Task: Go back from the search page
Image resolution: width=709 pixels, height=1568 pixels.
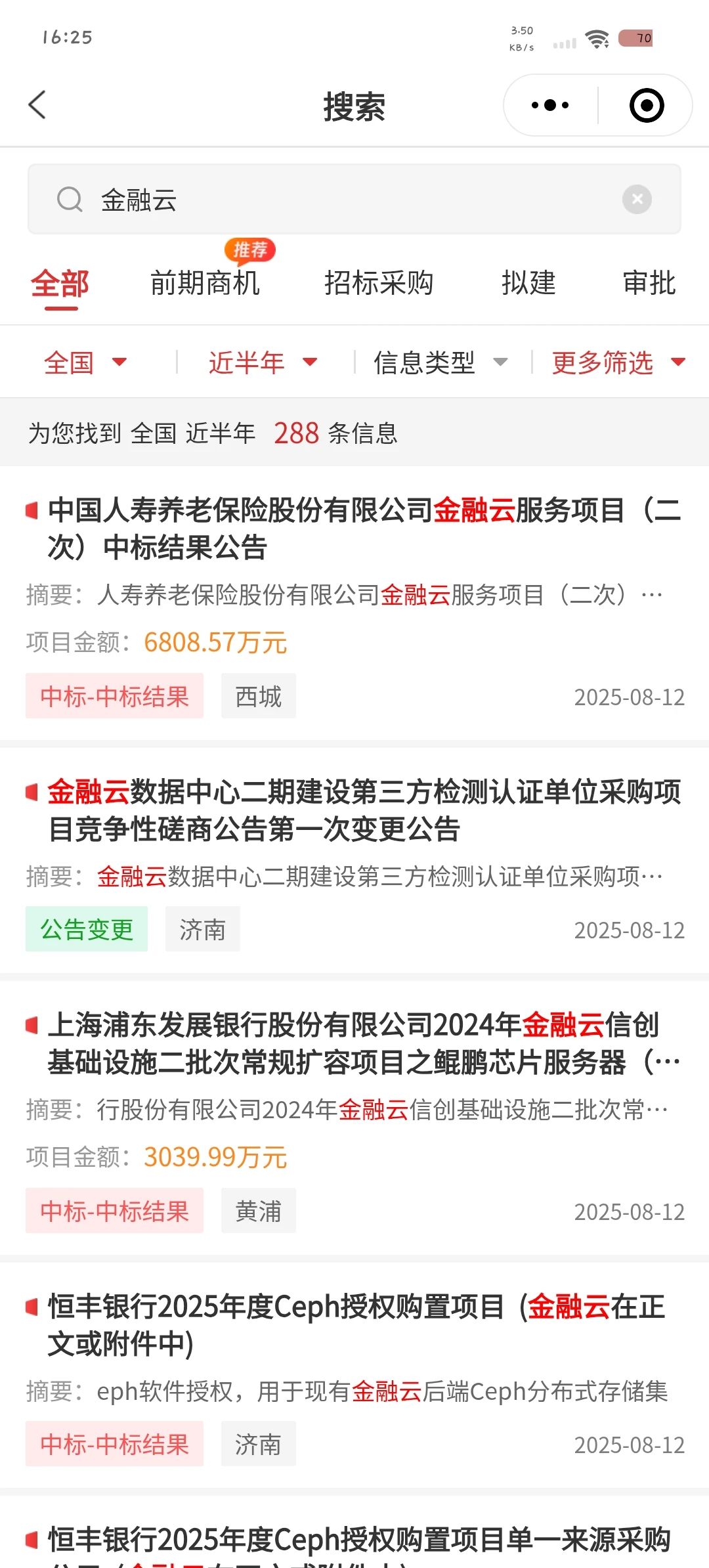Action: click(x=37, y=105)
